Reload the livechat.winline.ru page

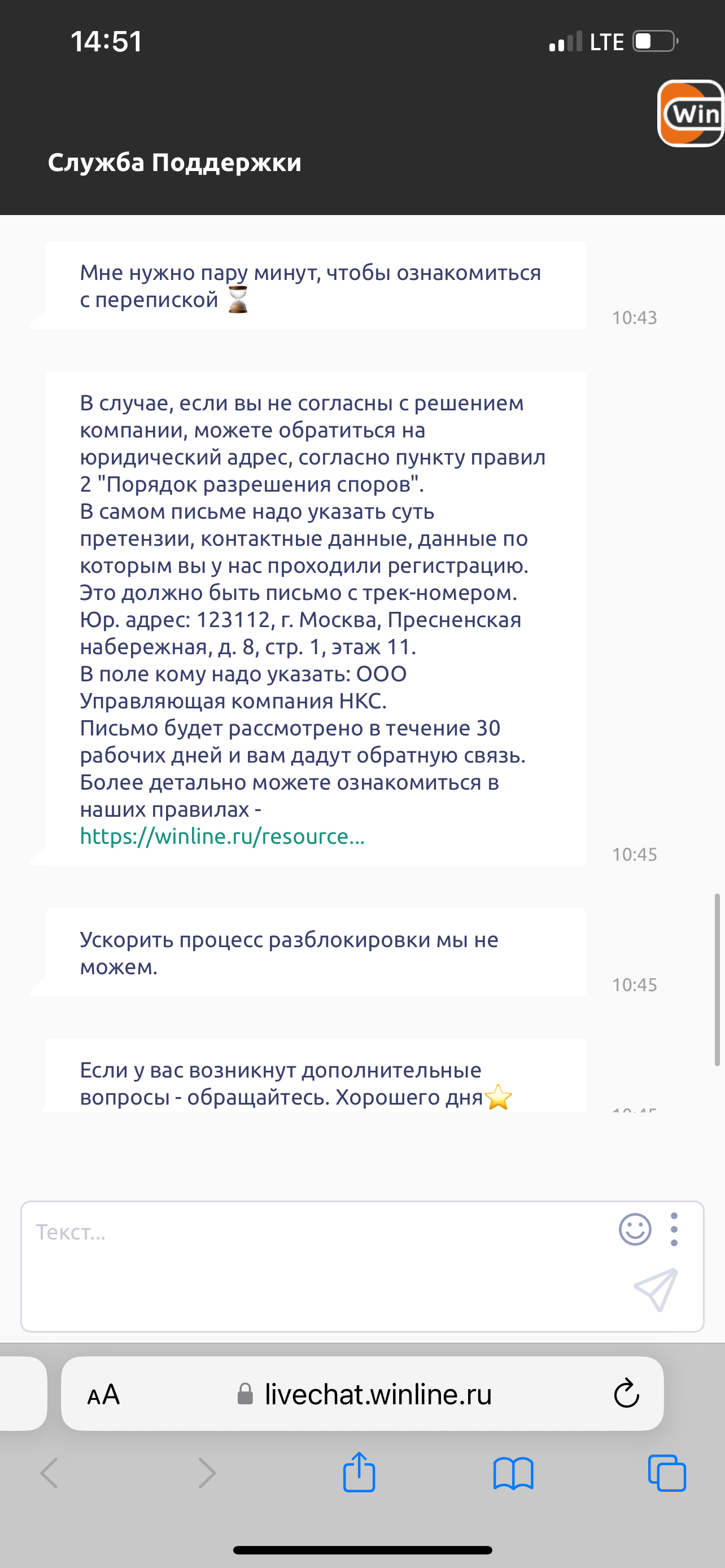626,1394
